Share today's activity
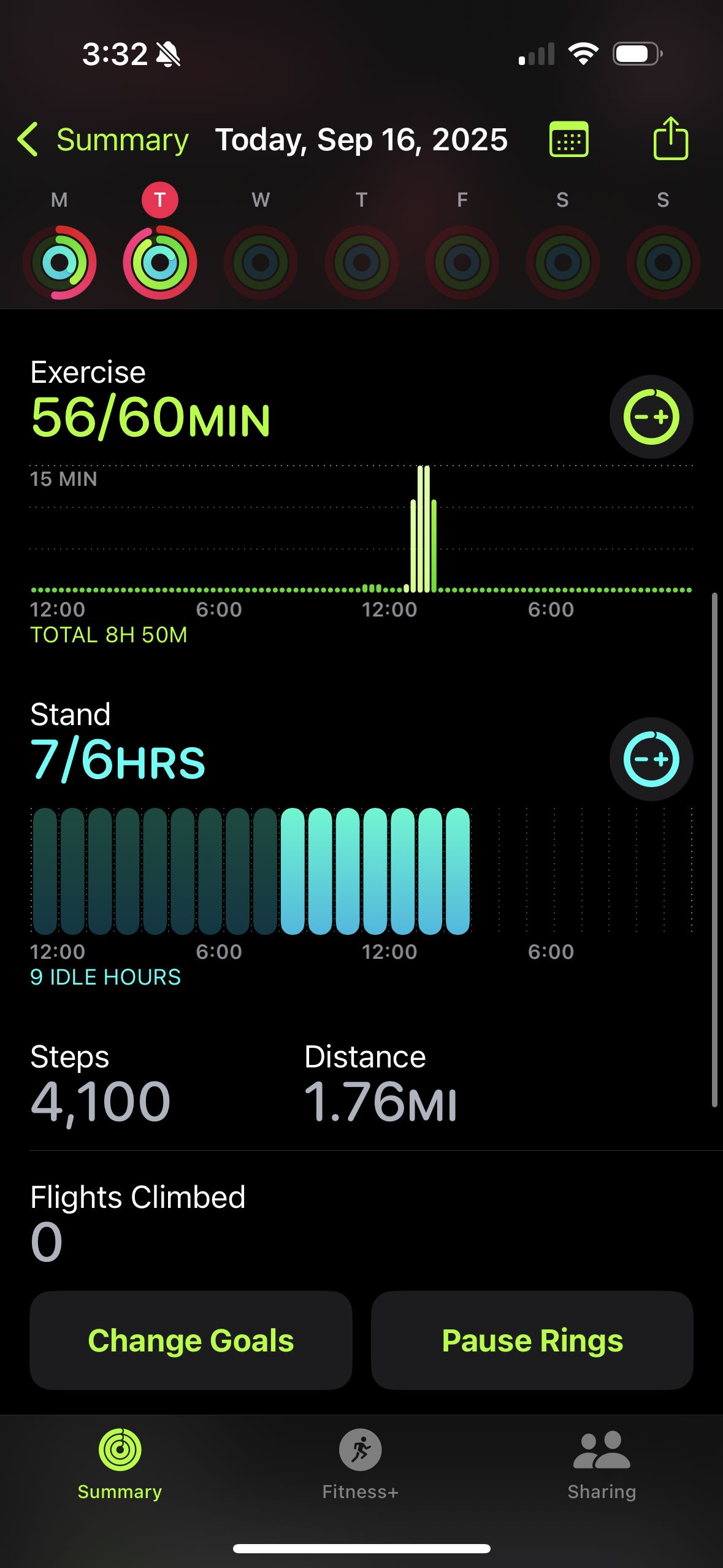This screenshot has height=1568, width=723. point(670,138)
